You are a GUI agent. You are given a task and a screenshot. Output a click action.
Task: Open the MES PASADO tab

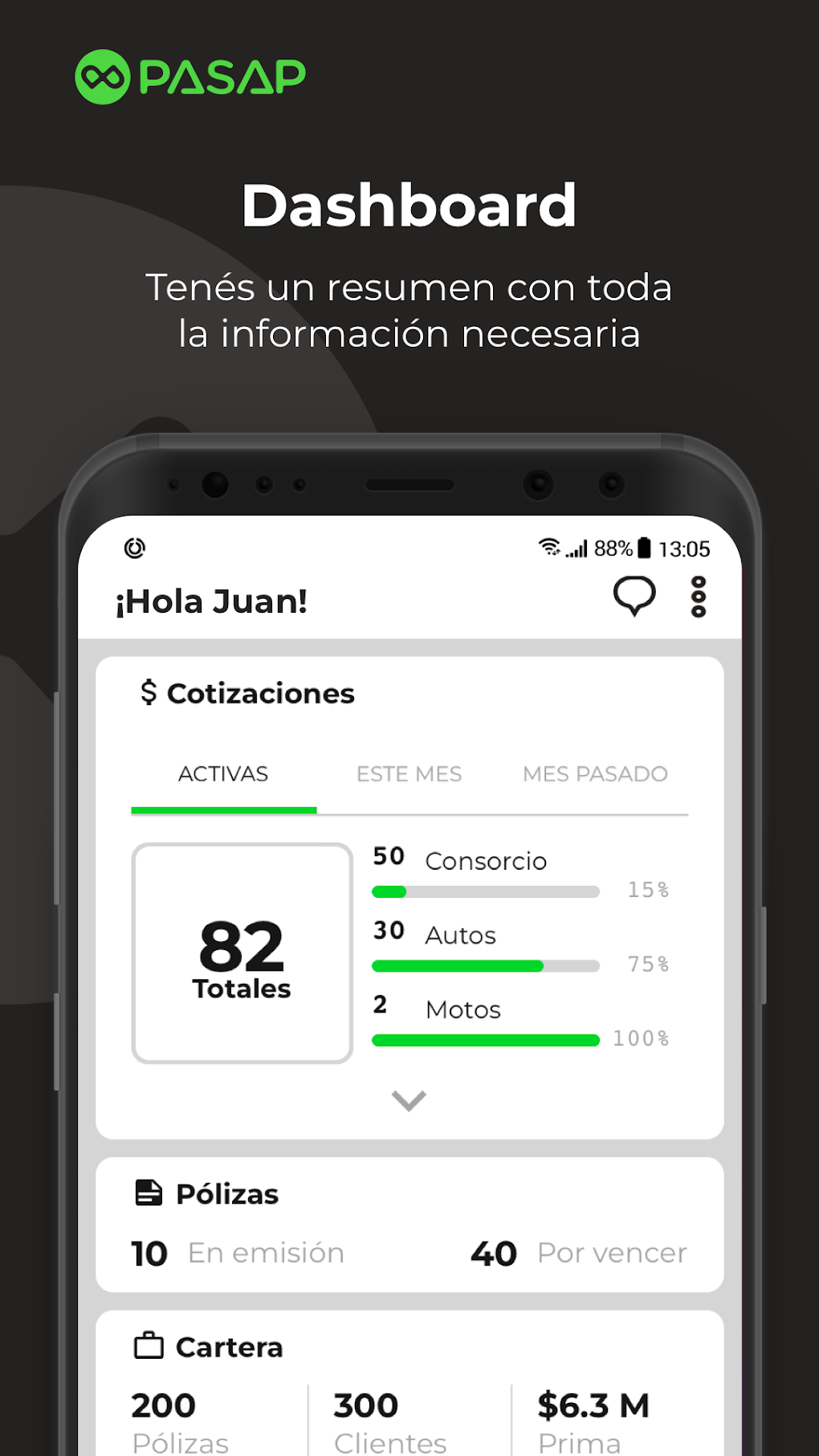point(595,773)
